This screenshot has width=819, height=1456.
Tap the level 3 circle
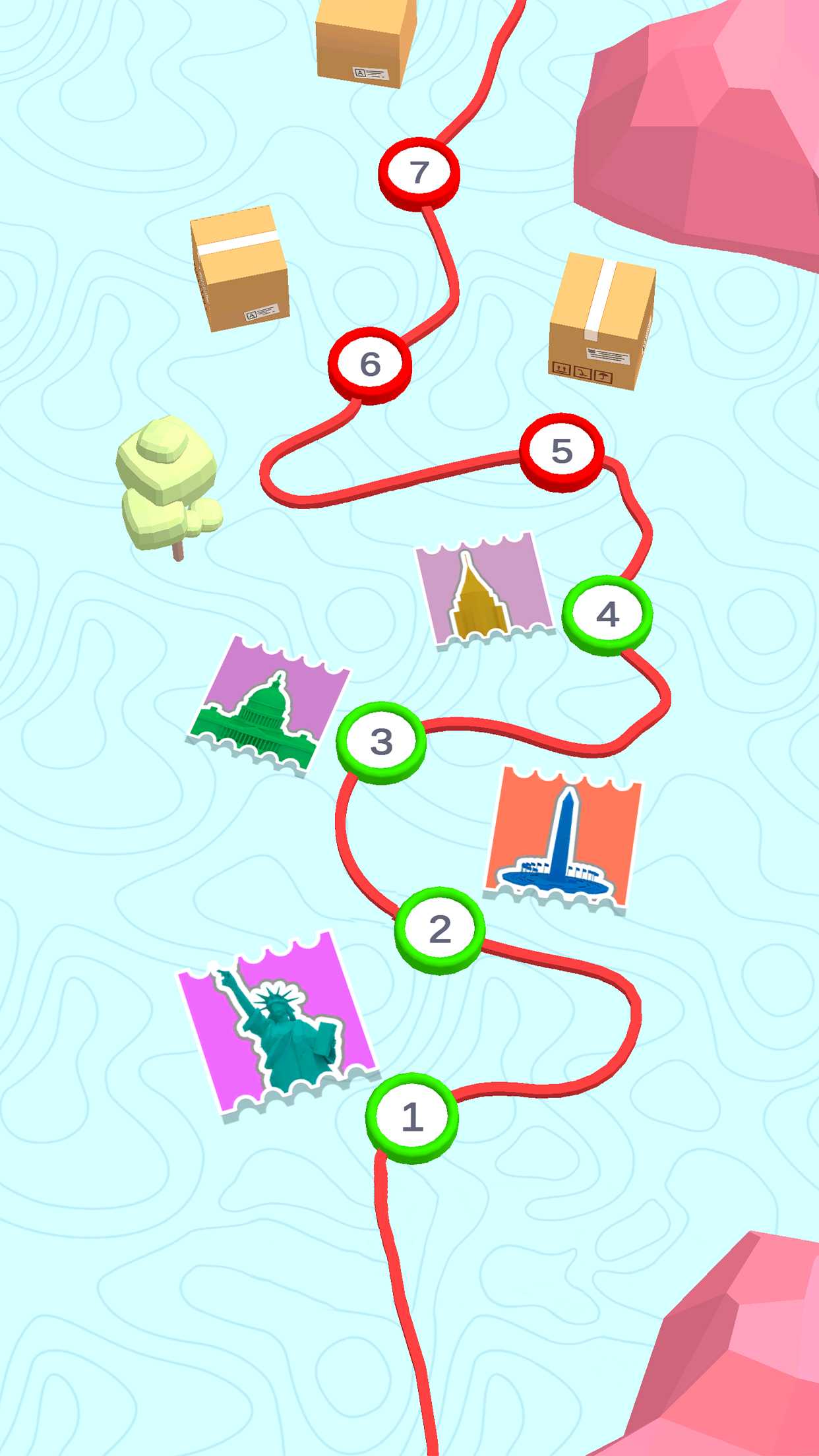381,743
